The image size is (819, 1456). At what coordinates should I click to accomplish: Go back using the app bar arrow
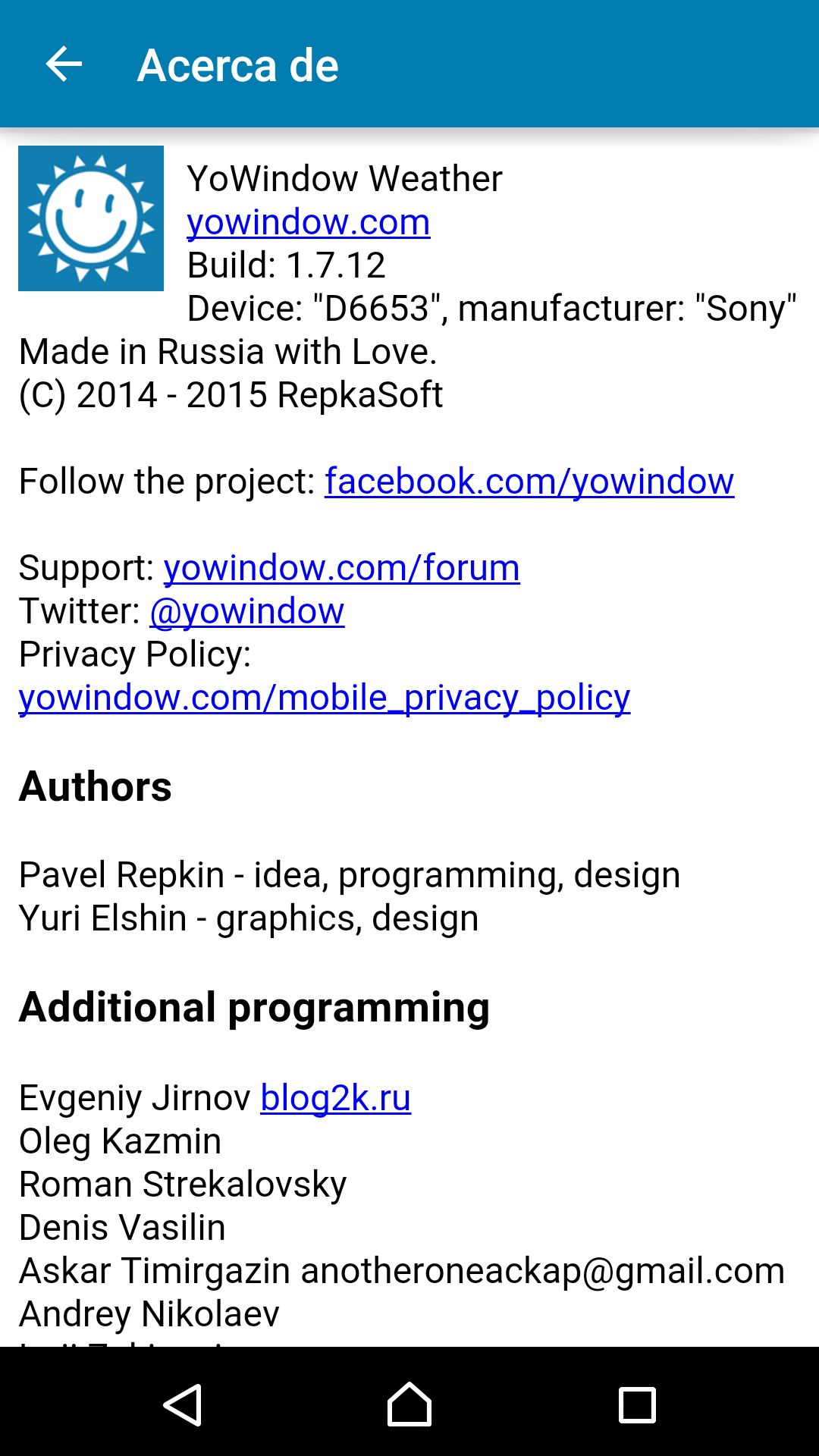coord(64,64)
